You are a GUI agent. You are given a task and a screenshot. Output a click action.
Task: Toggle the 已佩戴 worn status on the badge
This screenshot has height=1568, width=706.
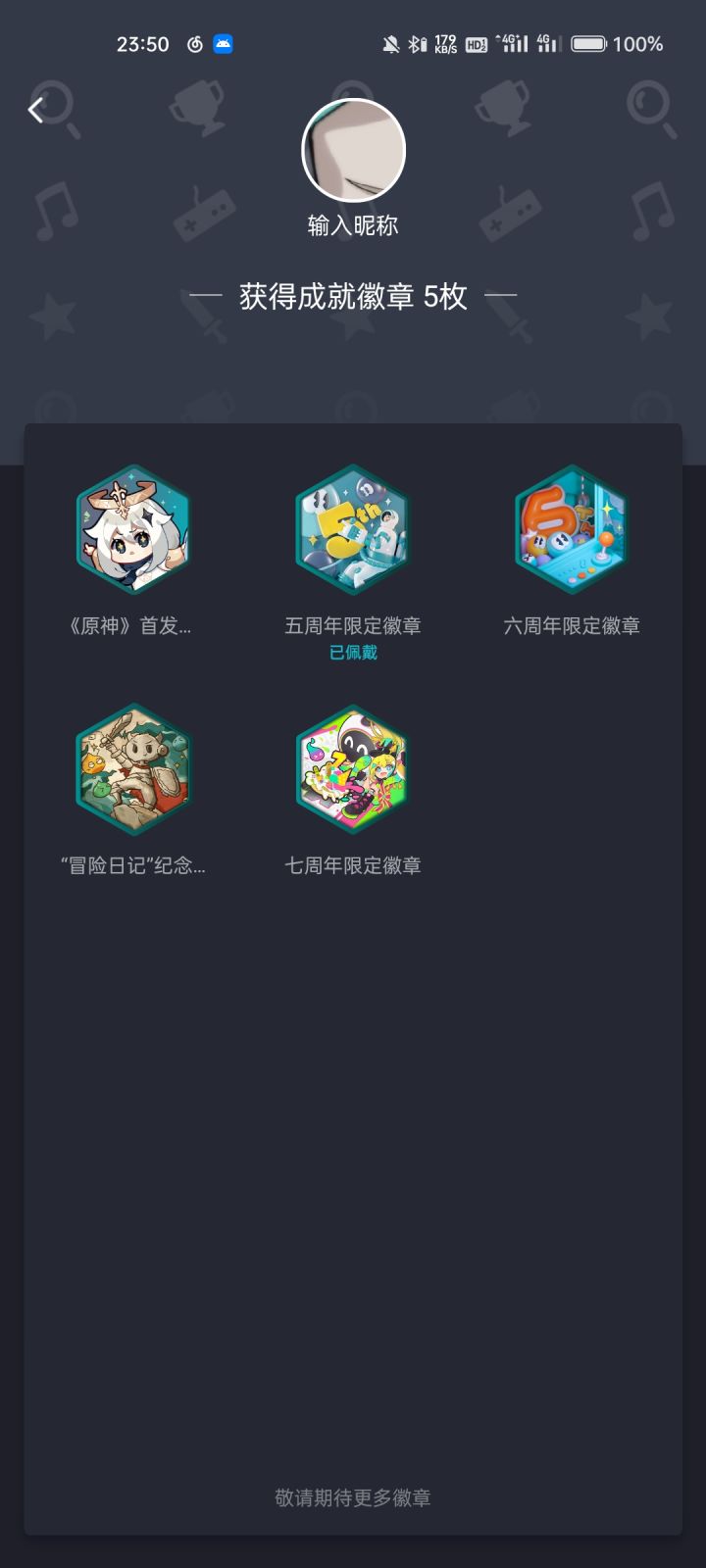pyautogui.click(x=353, y=652)
